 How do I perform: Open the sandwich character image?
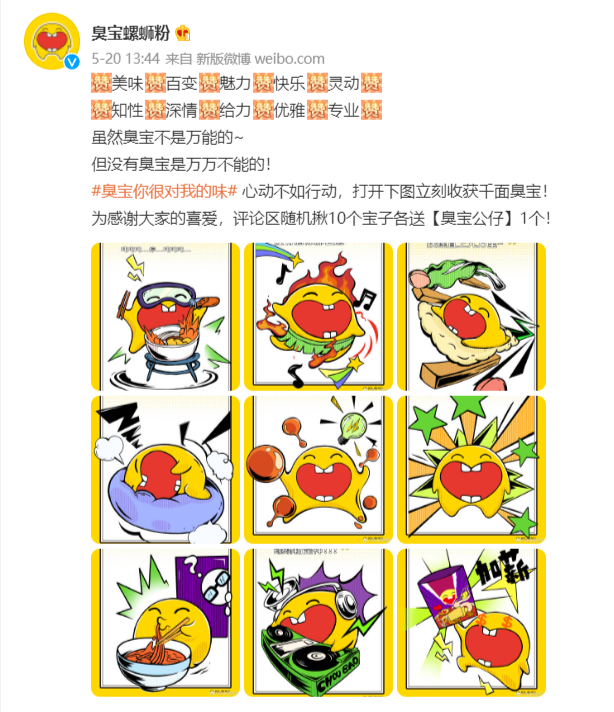point(471,316)
